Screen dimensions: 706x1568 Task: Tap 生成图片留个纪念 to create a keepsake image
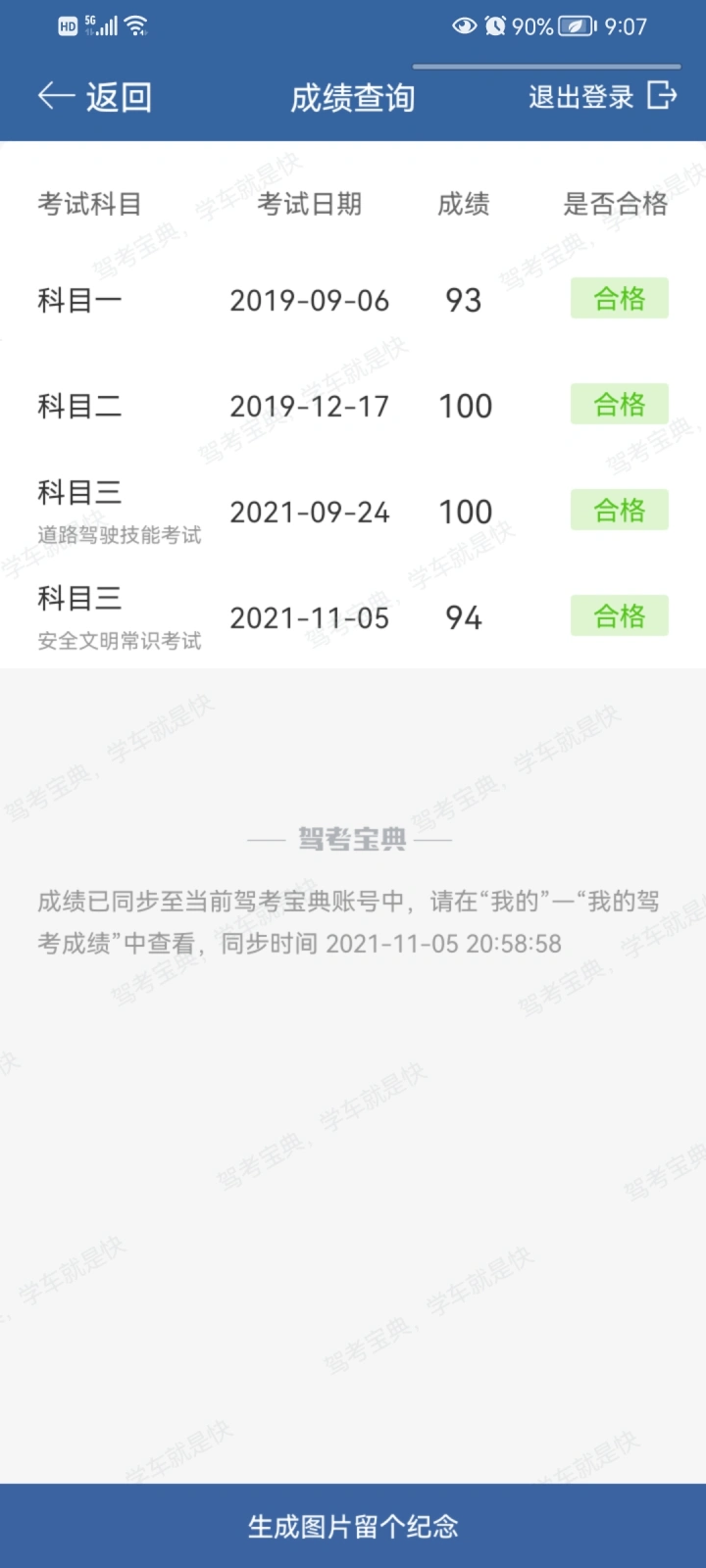point(353,1526)
